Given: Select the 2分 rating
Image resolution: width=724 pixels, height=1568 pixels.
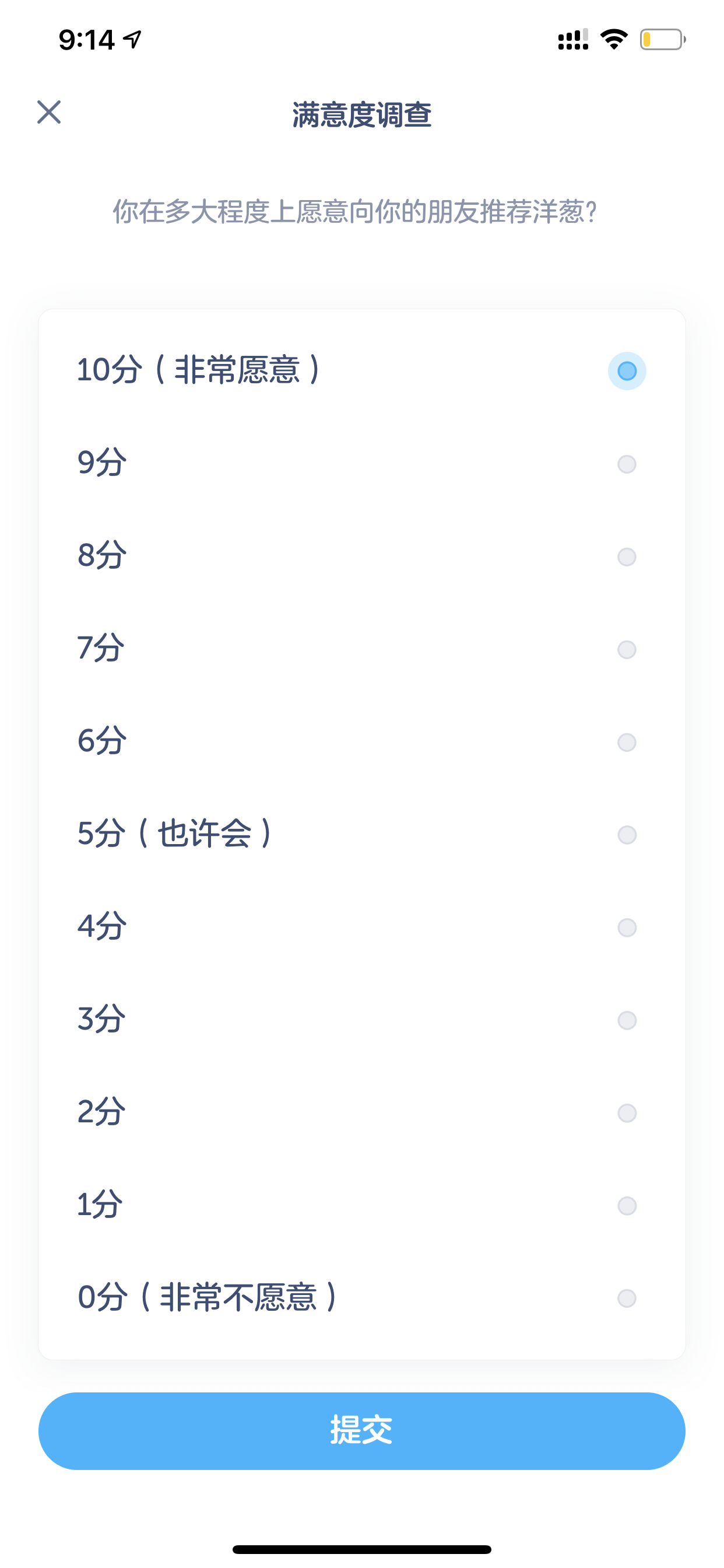Looking at the screenshot, I should click(x=361, y=1112).
